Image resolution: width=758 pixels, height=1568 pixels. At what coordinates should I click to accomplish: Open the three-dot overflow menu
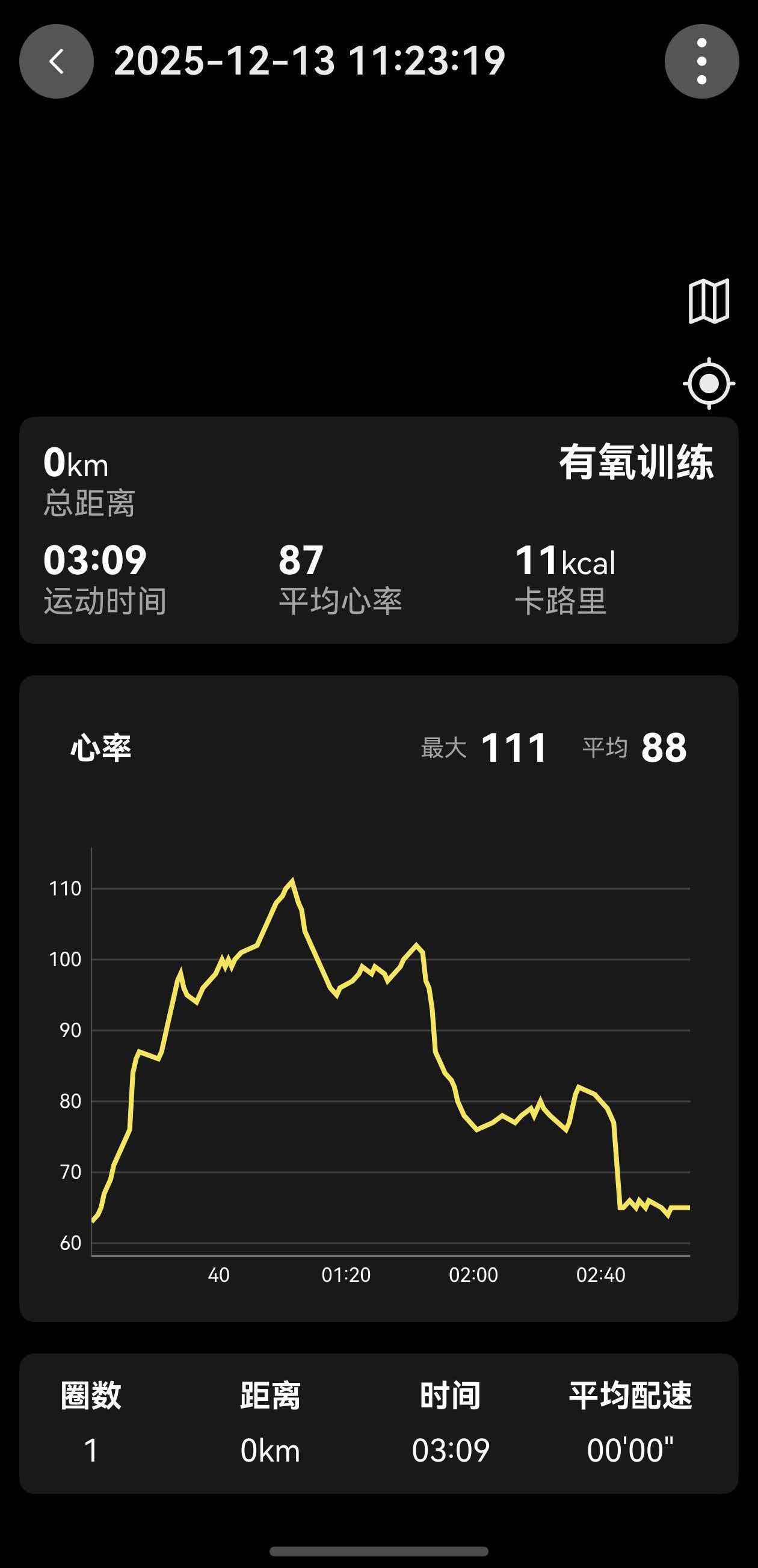click(701, 61)
